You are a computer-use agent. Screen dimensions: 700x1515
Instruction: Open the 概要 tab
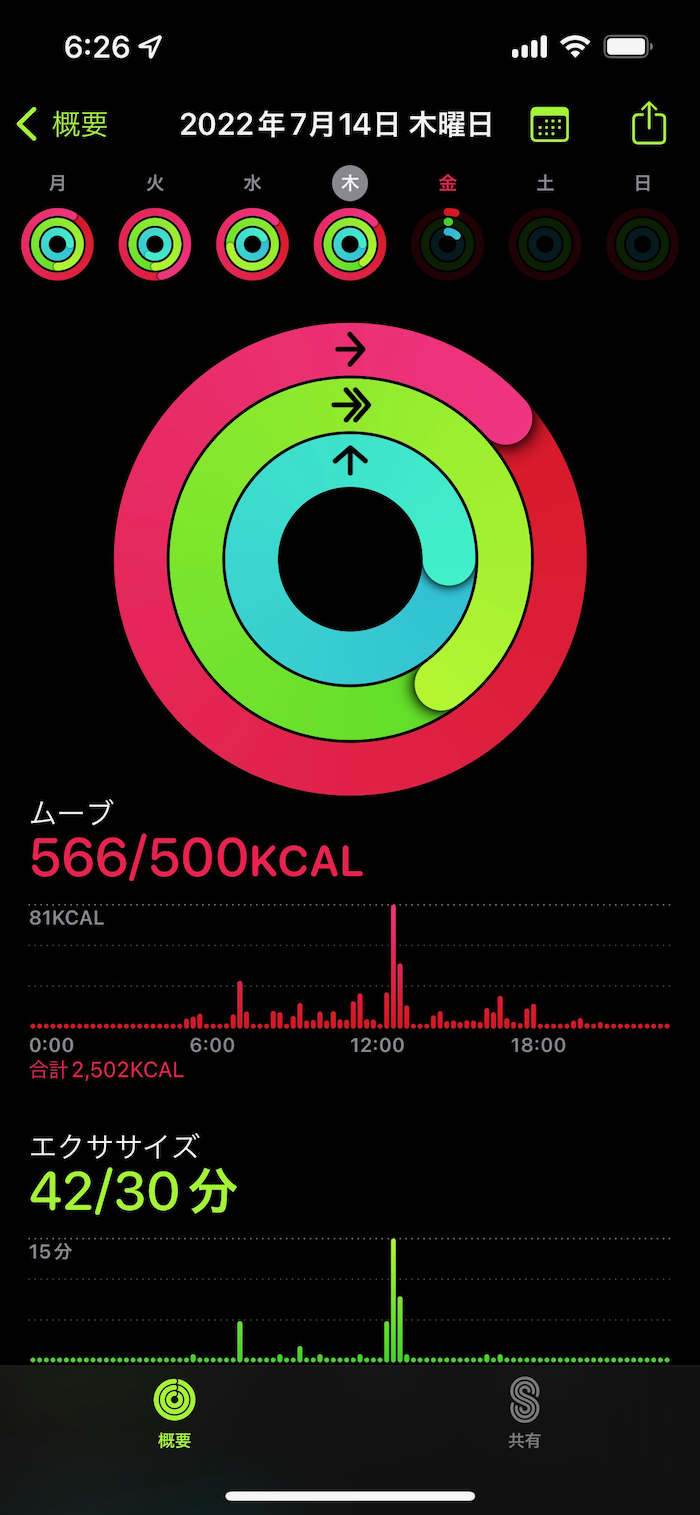(x=174, y=1413)
